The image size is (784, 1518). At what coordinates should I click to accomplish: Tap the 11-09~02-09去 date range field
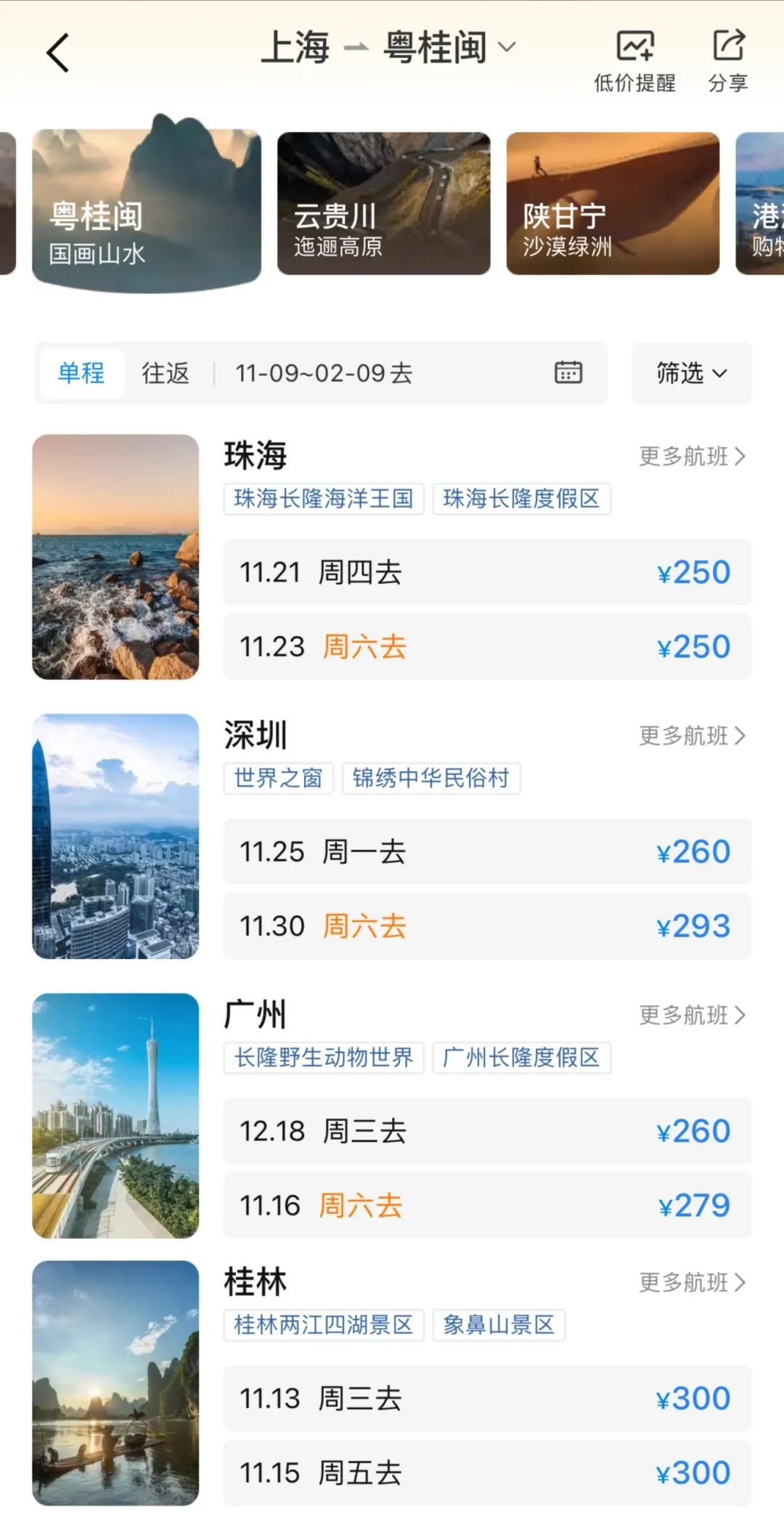(x=324, y=372)
